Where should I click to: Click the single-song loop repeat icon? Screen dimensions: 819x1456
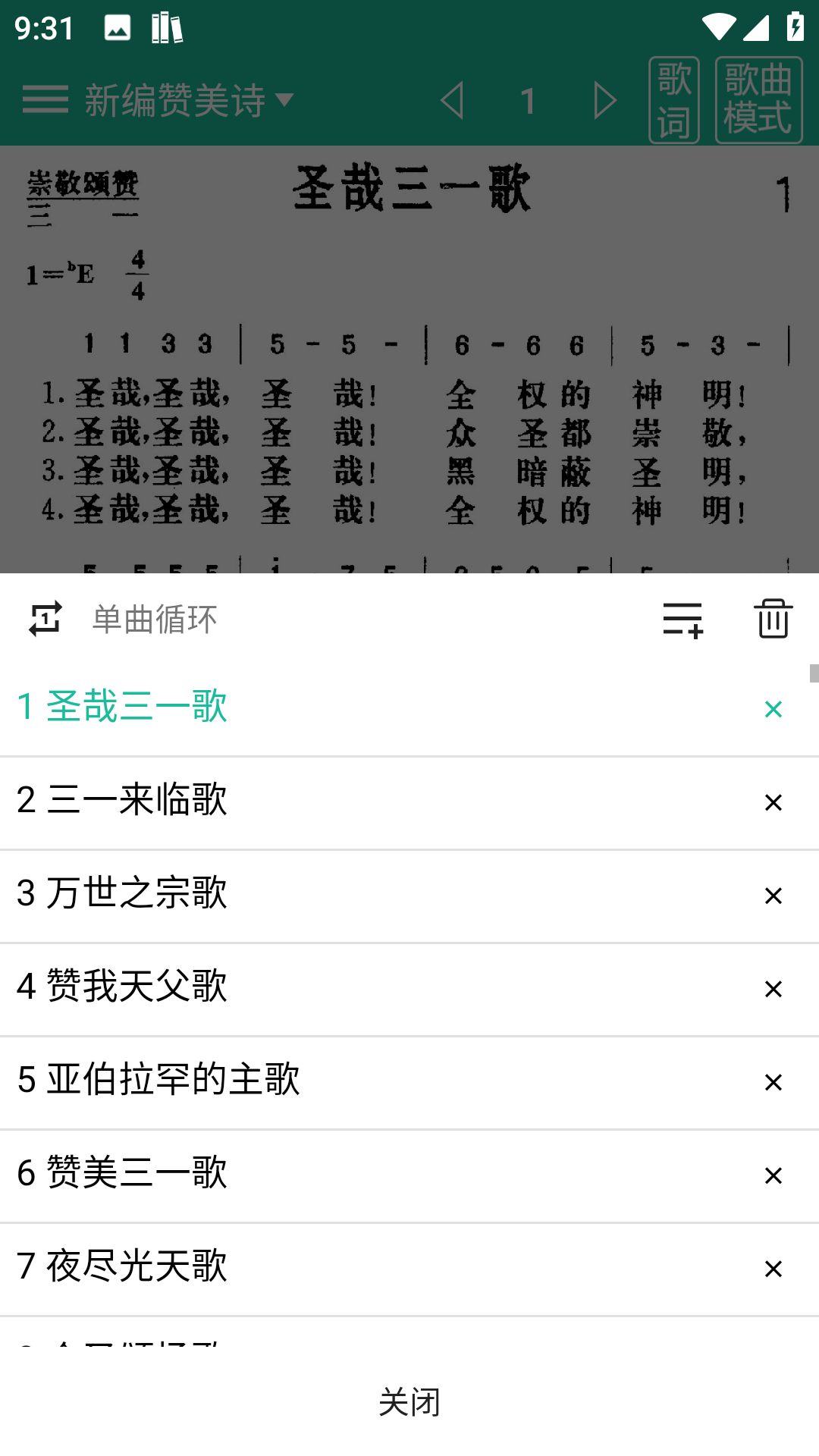[x=45, y=619]
